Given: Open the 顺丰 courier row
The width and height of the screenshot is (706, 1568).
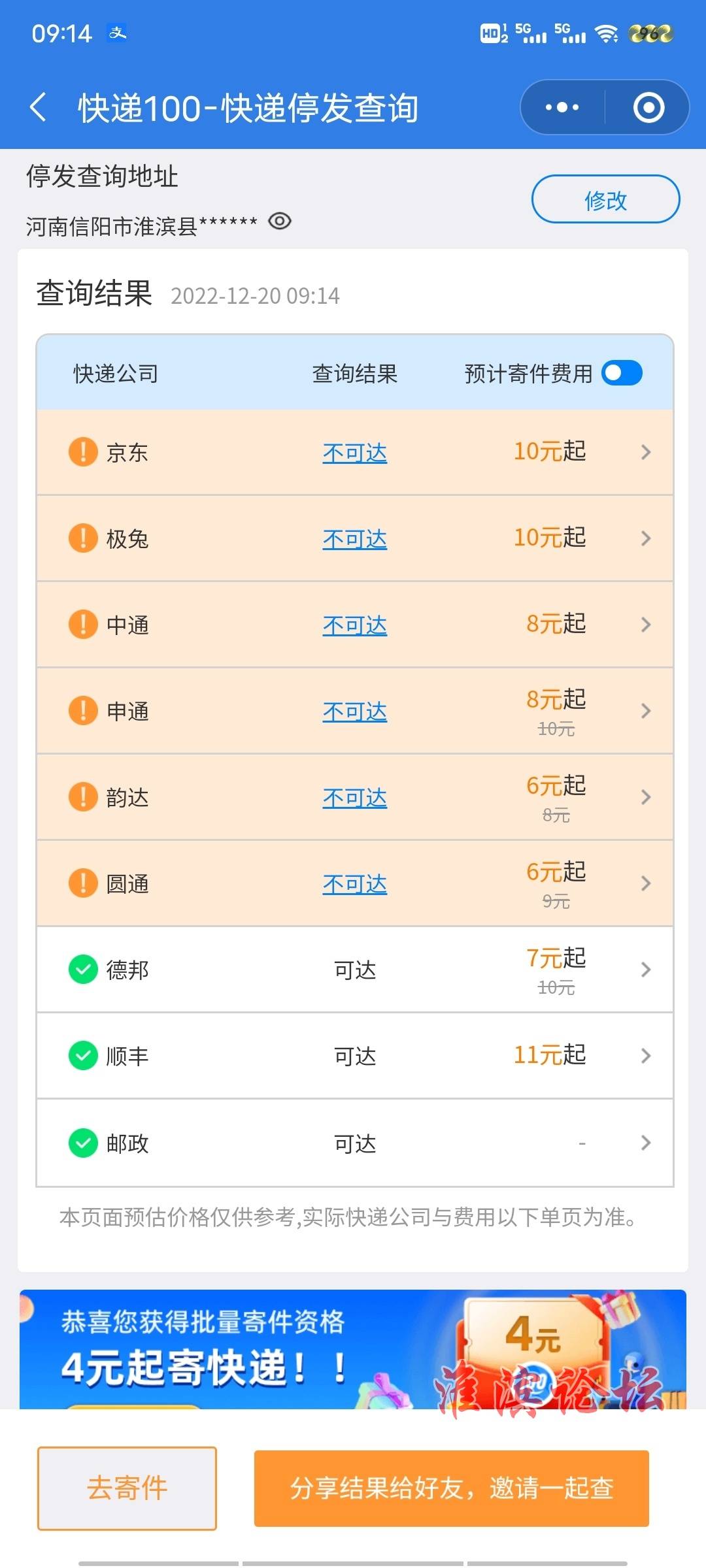Looking at the screenshot, I should point(355,1056).
